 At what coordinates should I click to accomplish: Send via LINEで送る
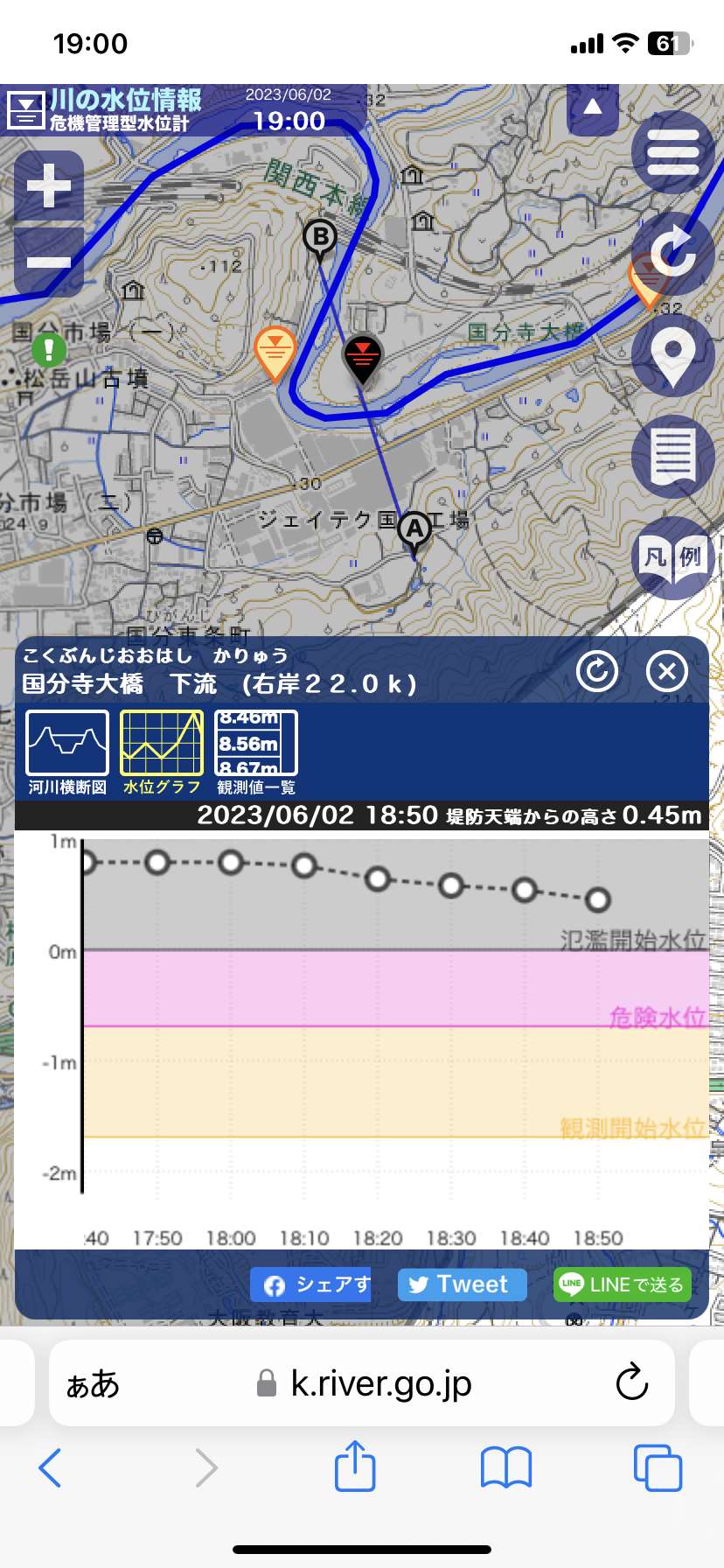click(x=623, y=1284)
